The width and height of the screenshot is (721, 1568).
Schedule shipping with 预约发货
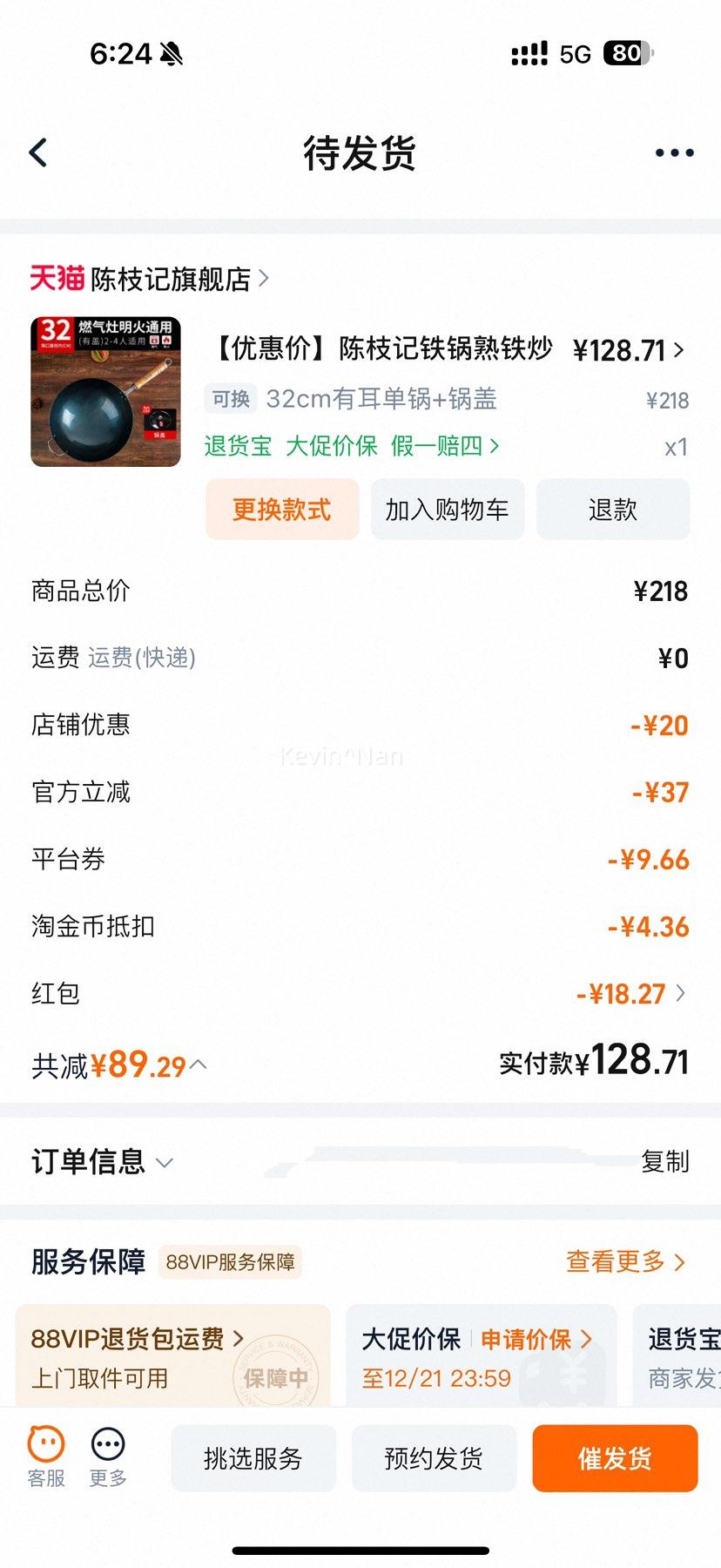point(435,1458)
